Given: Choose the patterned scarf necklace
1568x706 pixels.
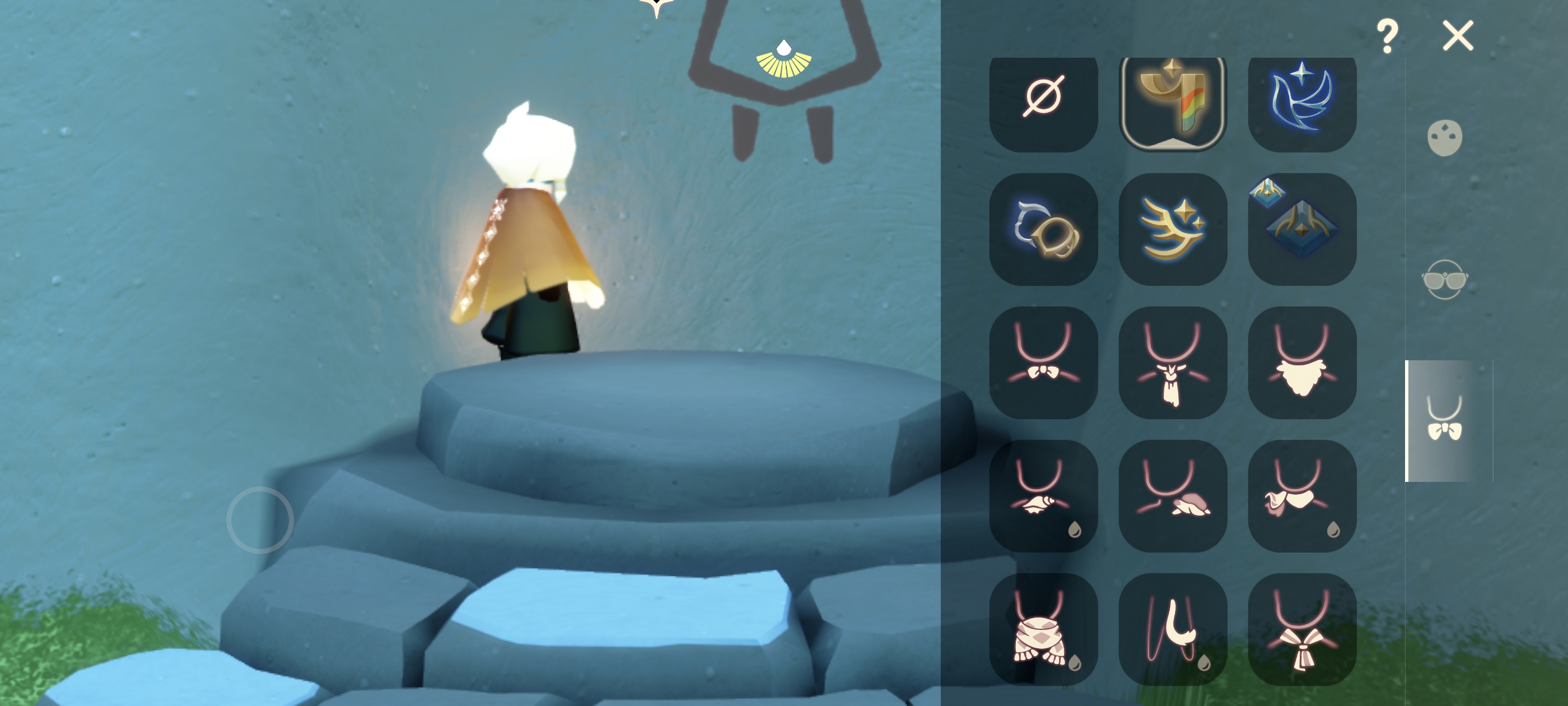Looking at the screenshot, I should (x=1043, y=629).
